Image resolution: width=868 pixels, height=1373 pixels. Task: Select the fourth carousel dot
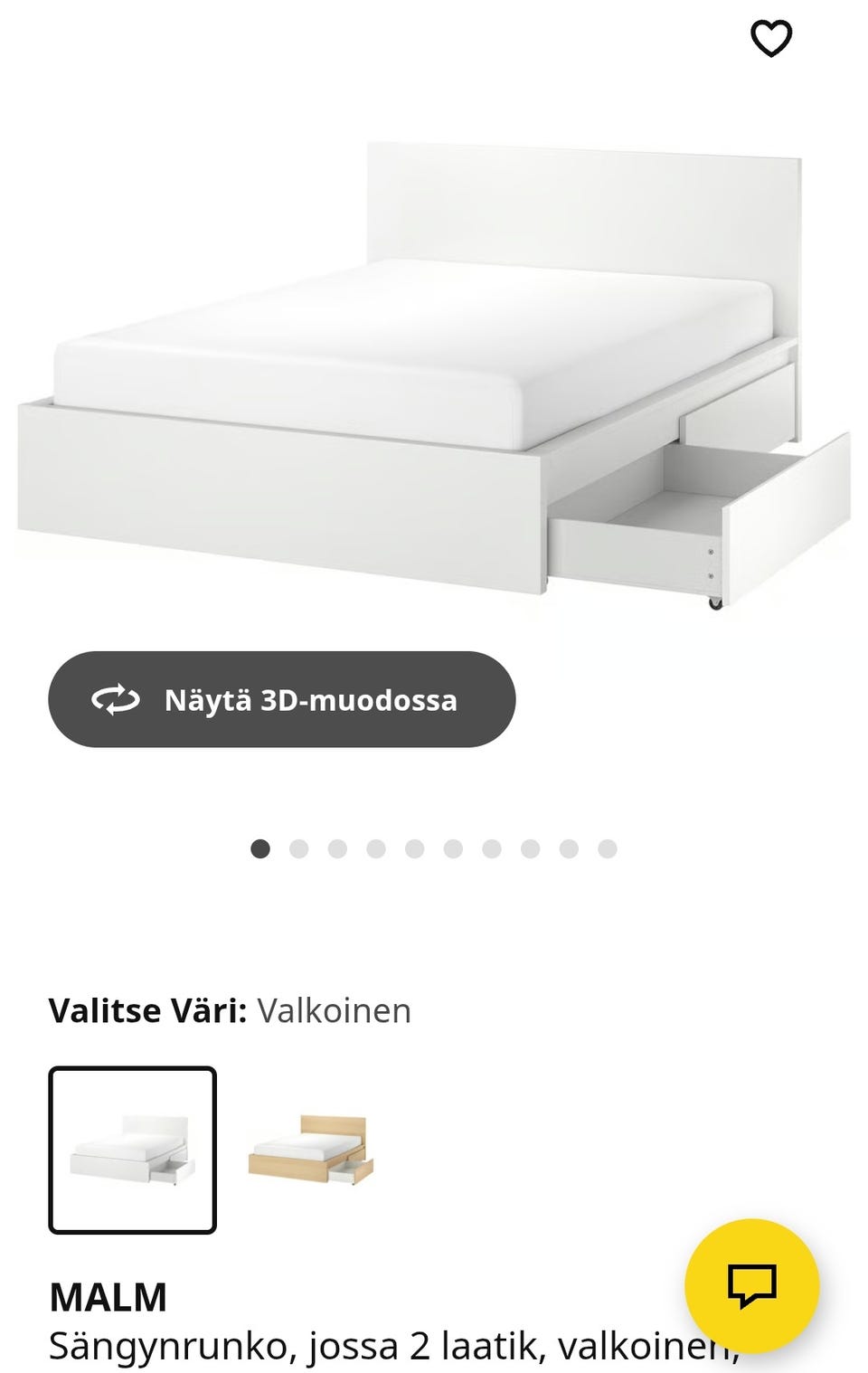pos(376,848)
